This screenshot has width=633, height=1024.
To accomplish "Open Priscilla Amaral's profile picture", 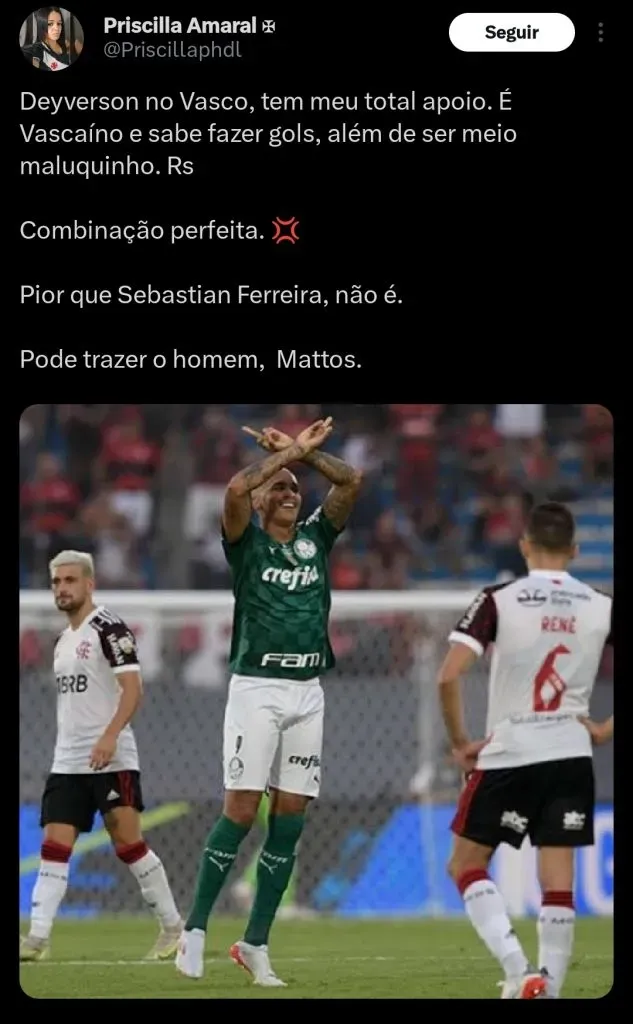I will (51, 38).
